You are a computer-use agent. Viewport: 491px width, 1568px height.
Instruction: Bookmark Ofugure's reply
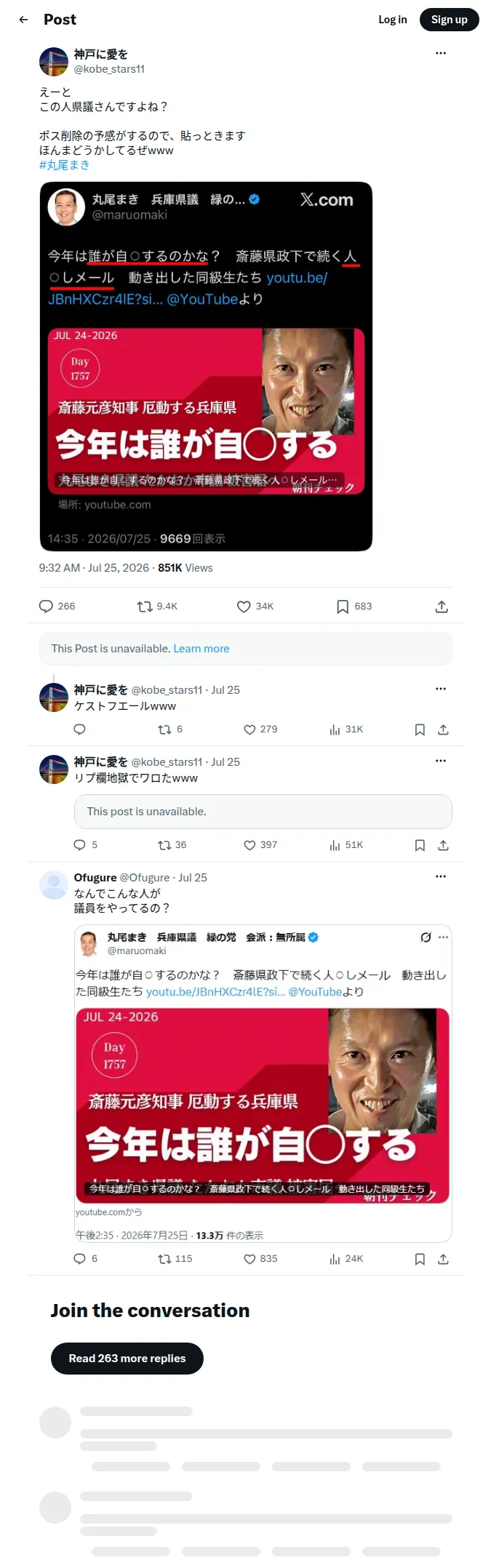420,1258
